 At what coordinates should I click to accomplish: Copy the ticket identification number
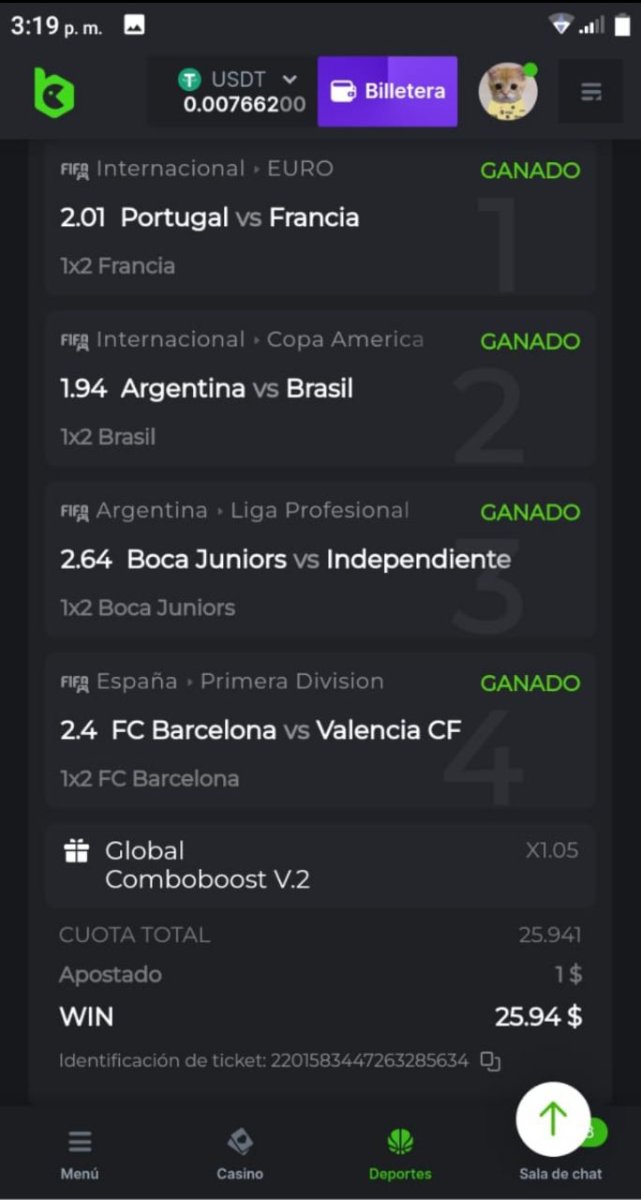490,1061
